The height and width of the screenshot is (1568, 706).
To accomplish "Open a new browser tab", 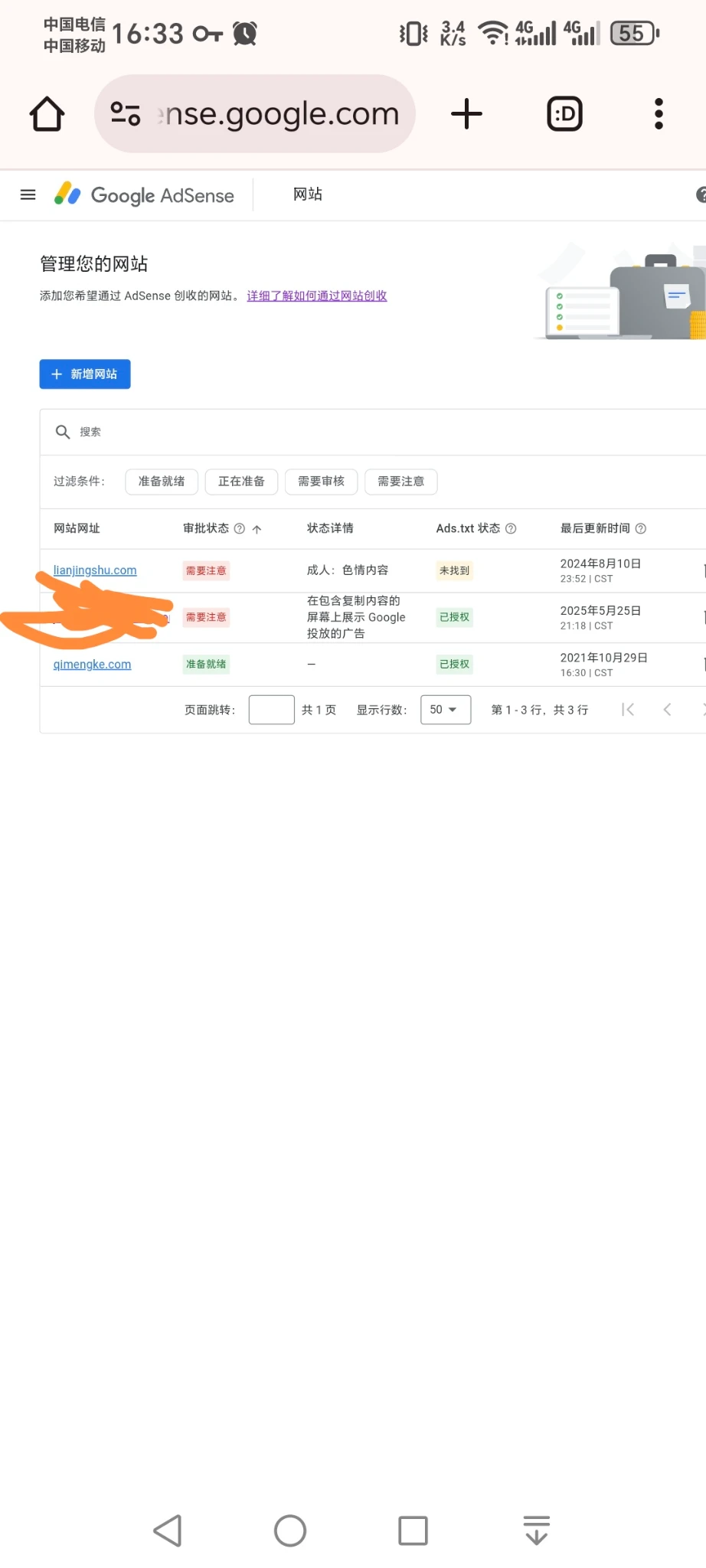I will pos(466,114).
